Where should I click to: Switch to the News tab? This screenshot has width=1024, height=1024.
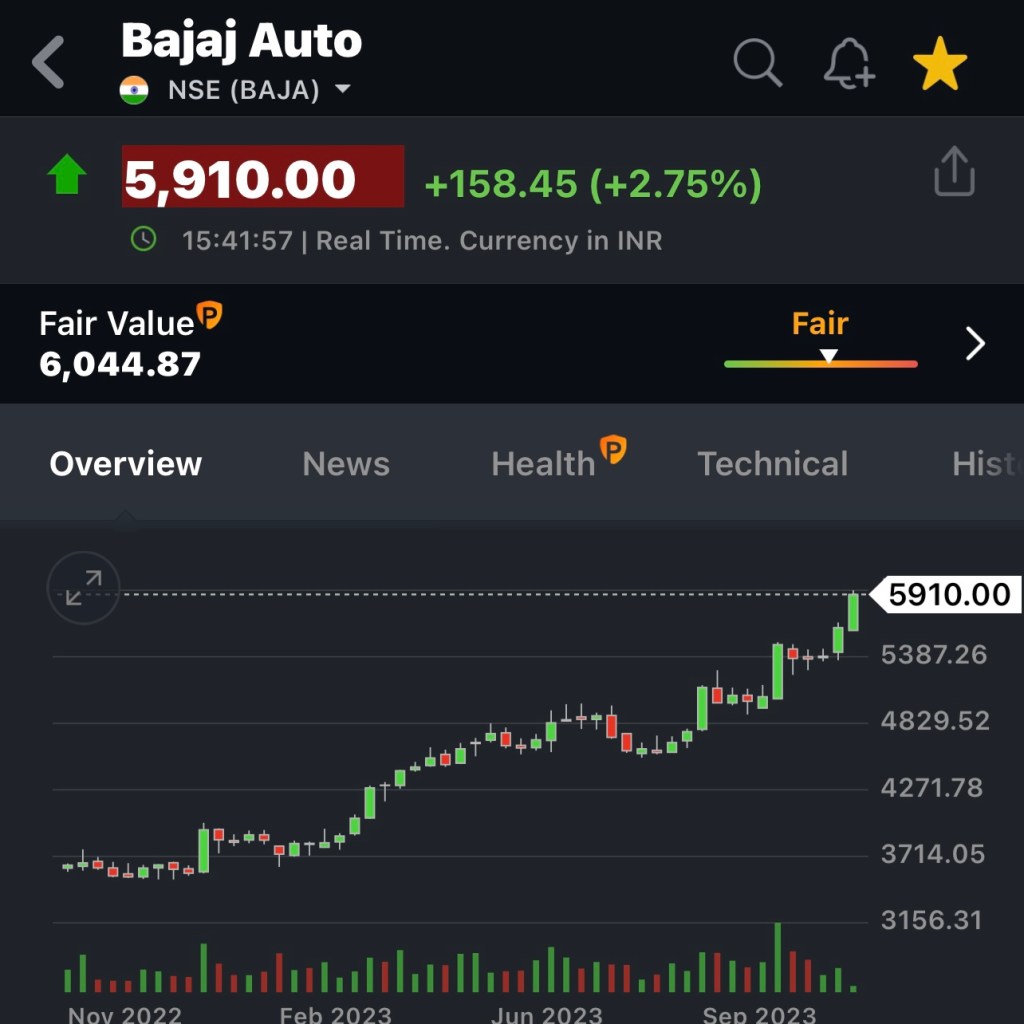point(346,464)
